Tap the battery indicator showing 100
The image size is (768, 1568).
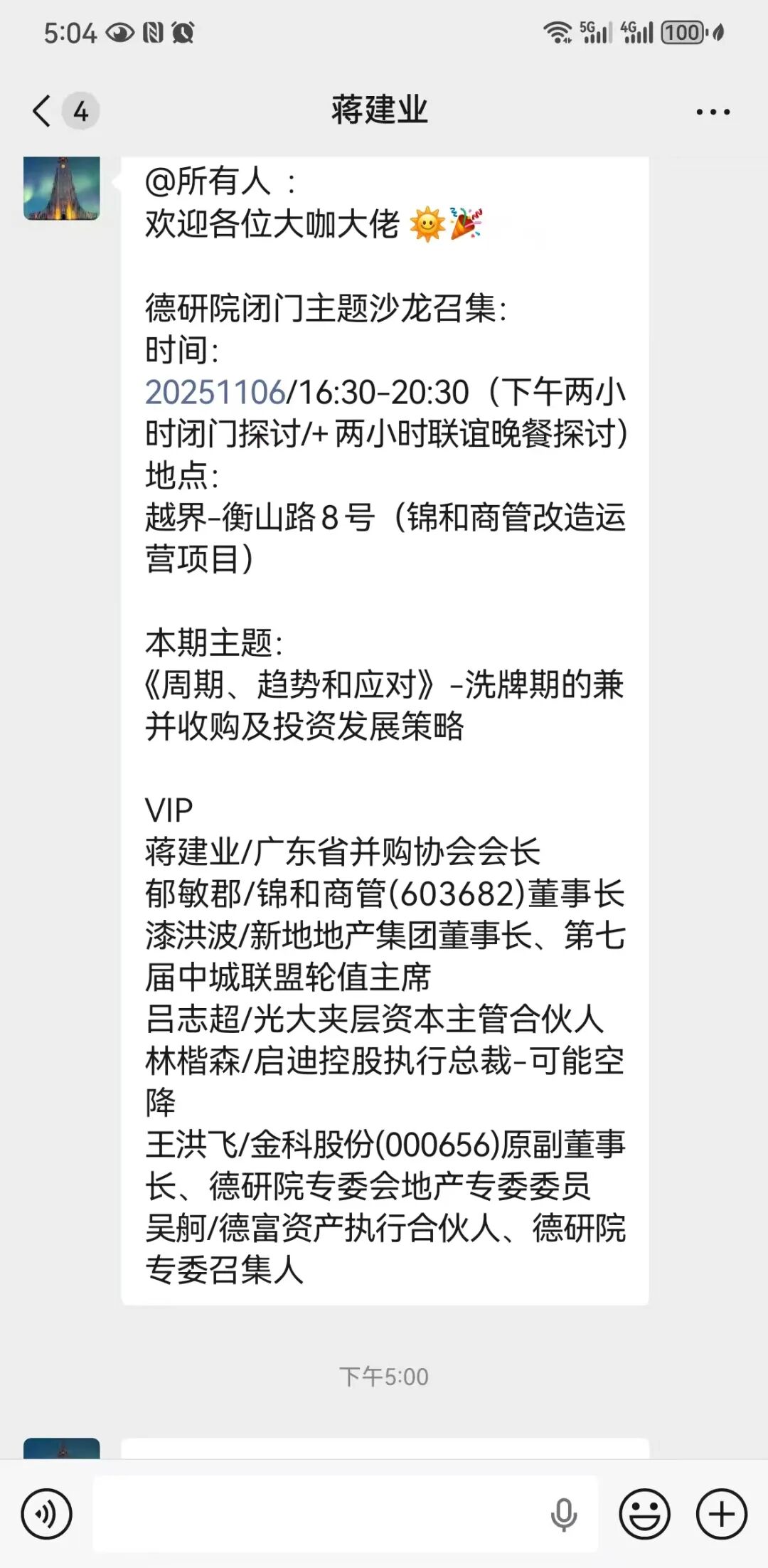pos(681,31)
